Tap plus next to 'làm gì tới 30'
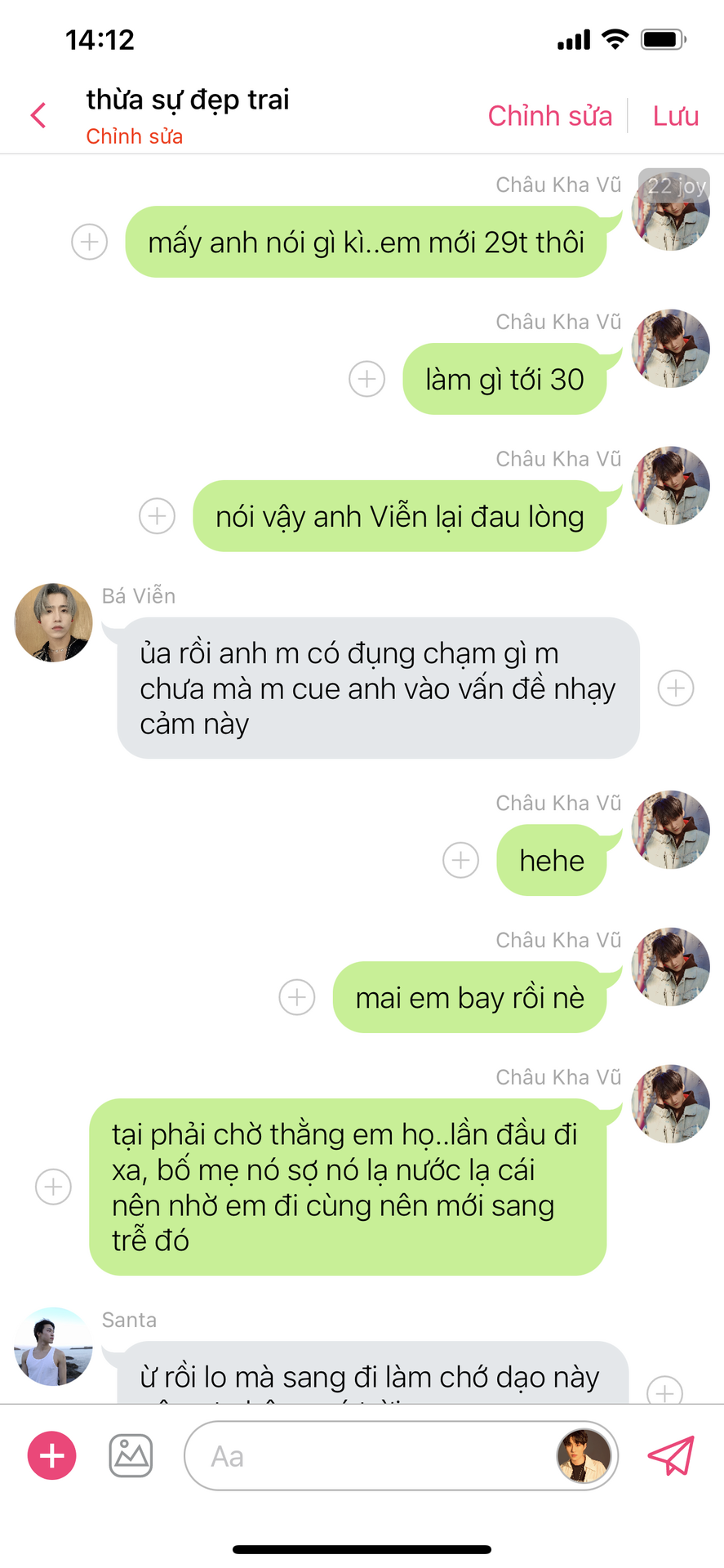724x1568 pixels. [366, 379]
